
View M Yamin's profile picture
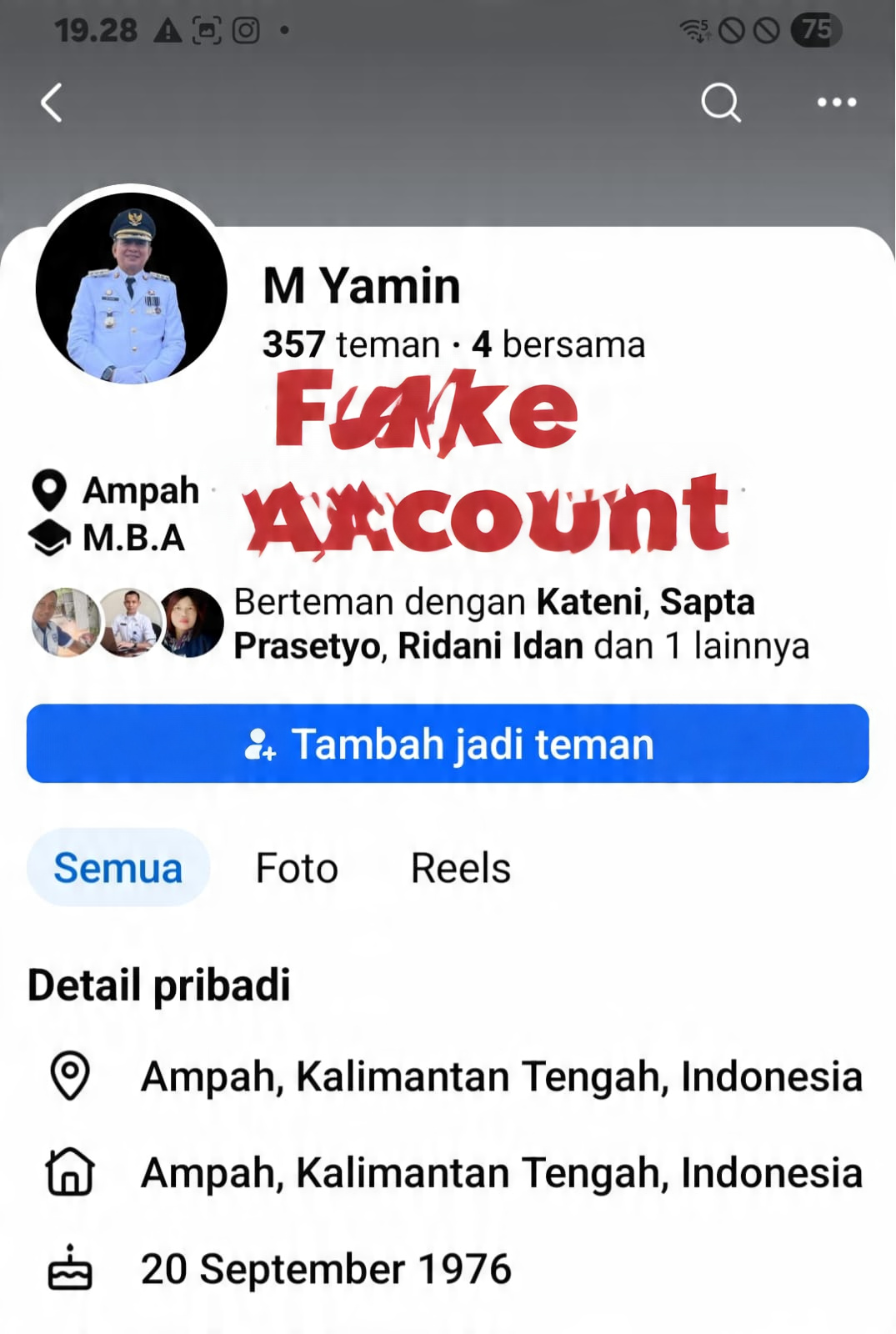132,288
